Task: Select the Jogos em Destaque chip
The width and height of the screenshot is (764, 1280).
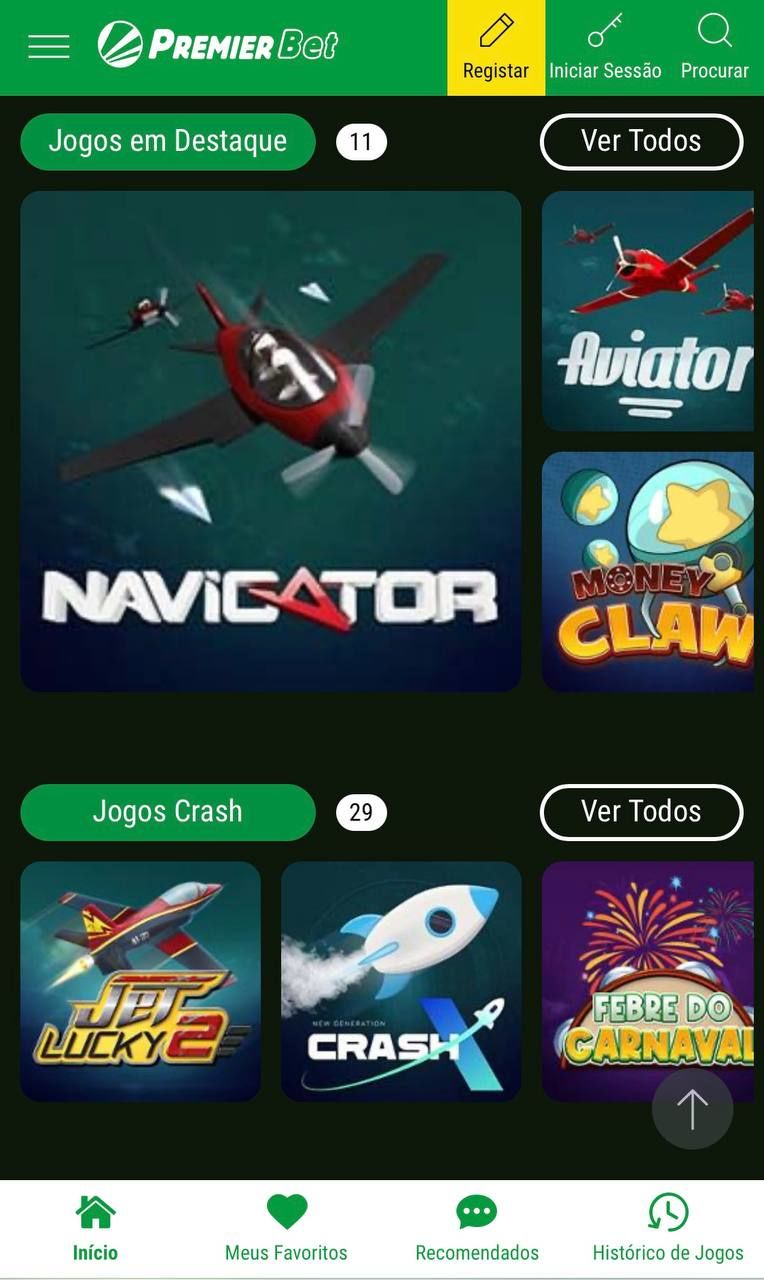Action: [167, 142]
